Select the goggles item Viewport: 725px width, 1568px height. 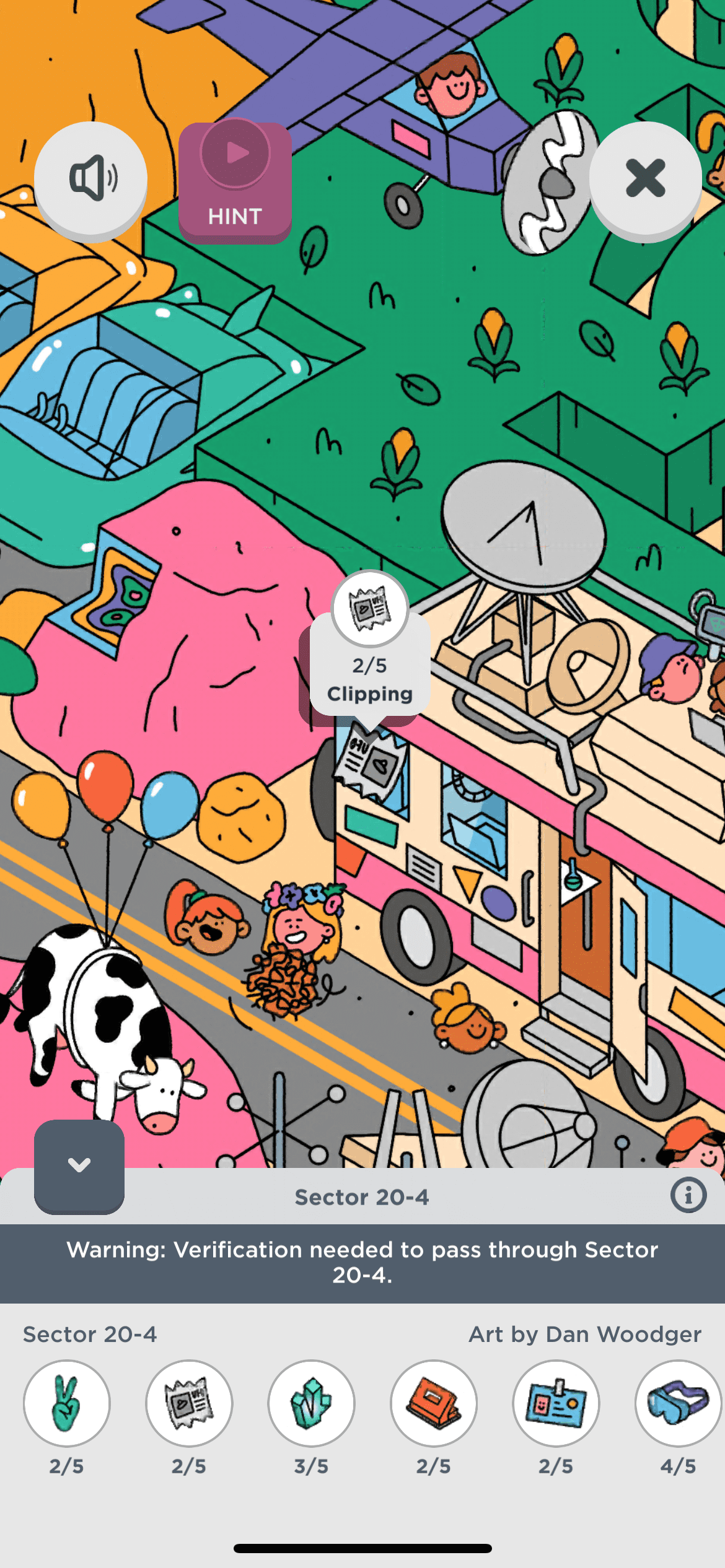coord(677,1403)
